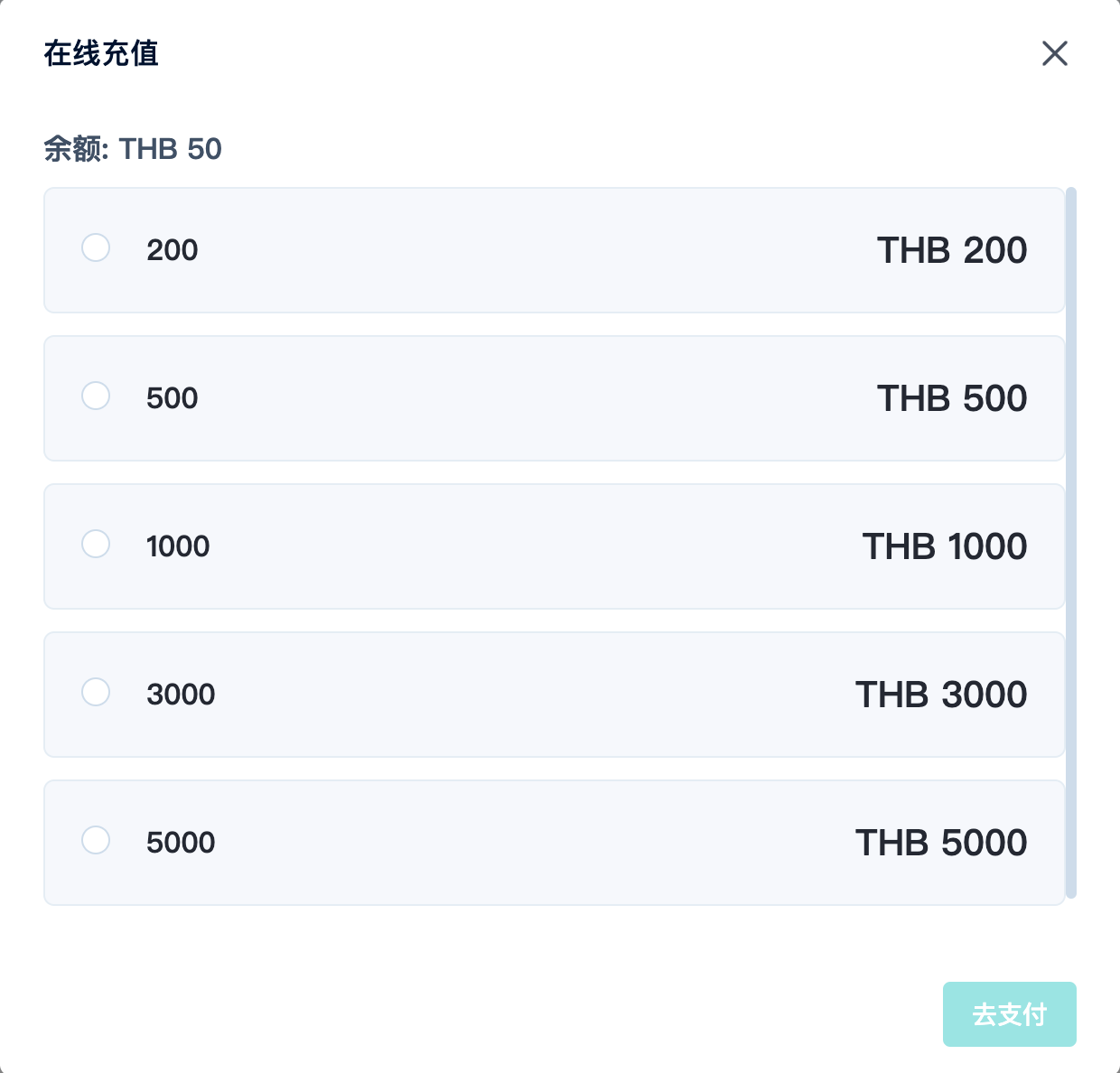
Task: Select the THB 3000 amount
Action: (x=96, y=692)
